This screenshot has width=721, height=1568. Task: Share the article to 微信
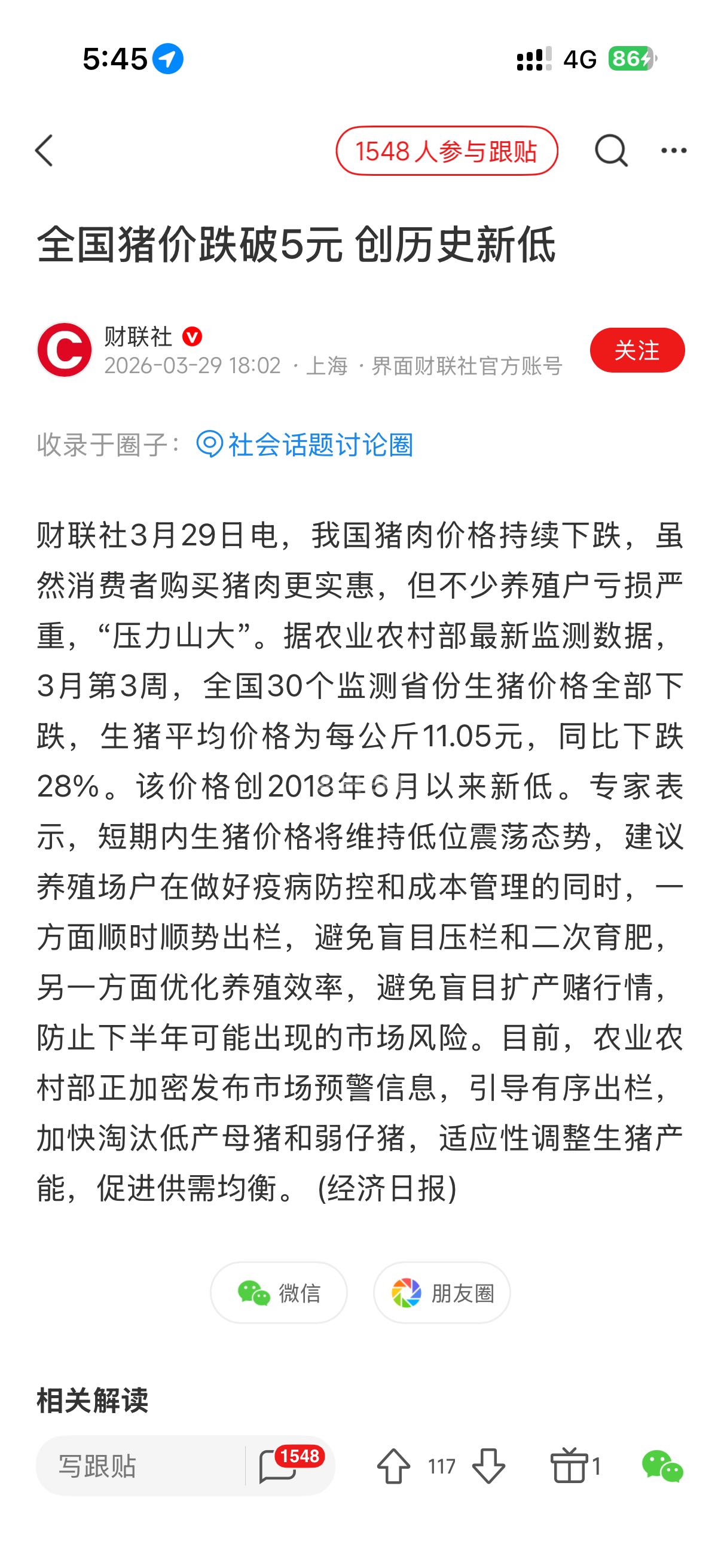(x=279, y=1292)
